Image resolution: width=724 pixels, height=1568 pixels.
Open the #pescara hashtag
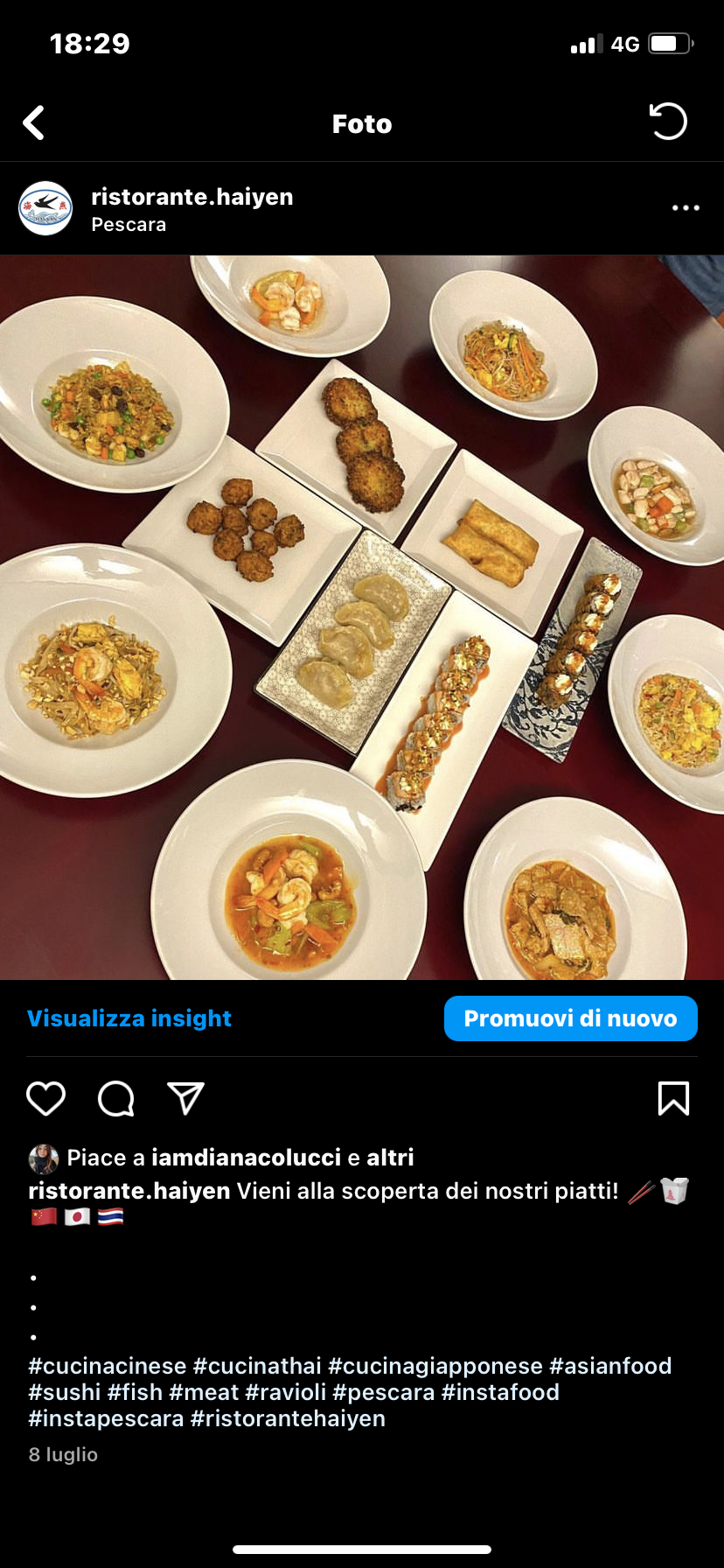point(383,1392)
